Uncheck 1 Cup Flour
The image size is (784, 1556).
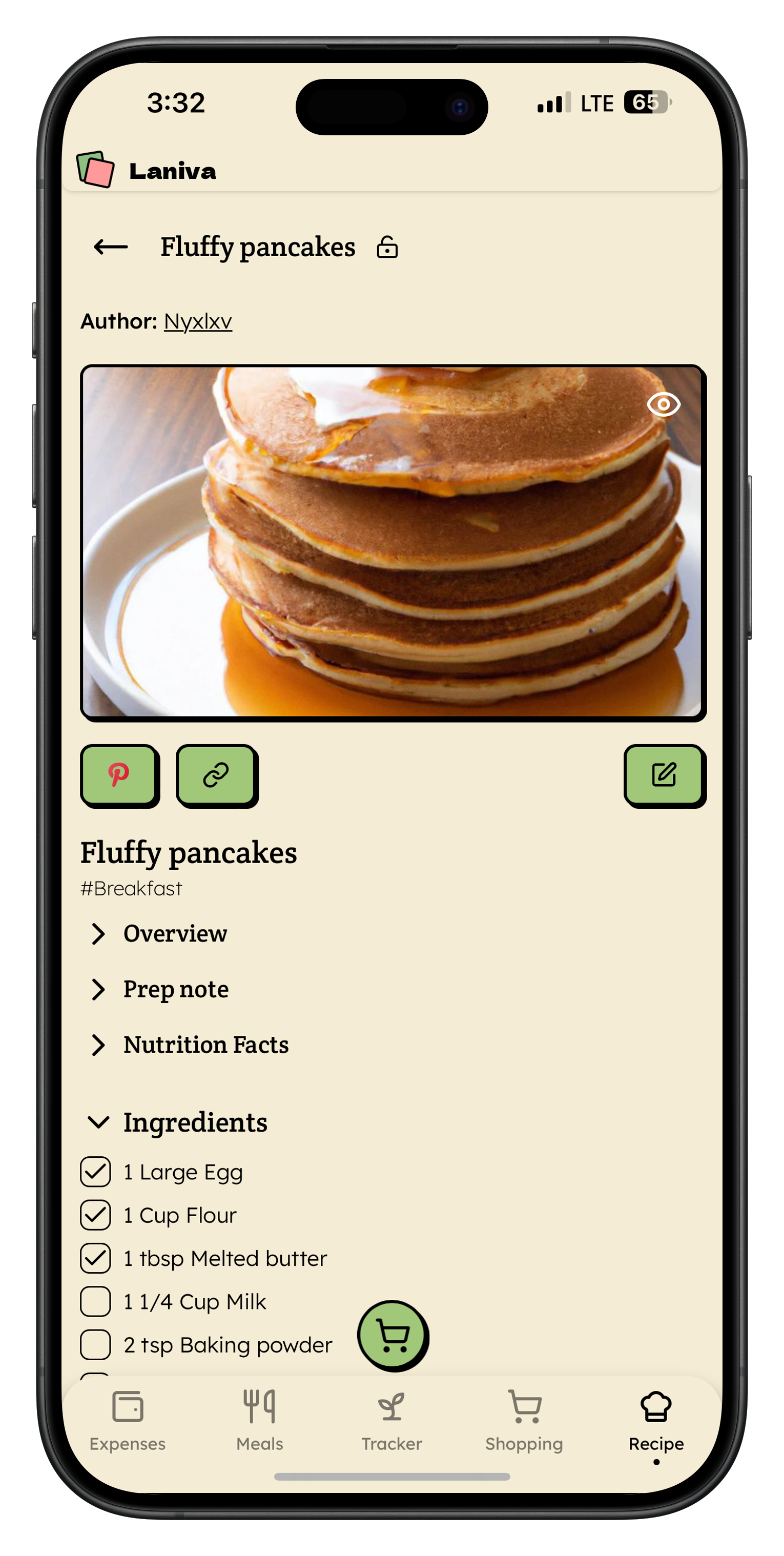(x=95, y=1215)
